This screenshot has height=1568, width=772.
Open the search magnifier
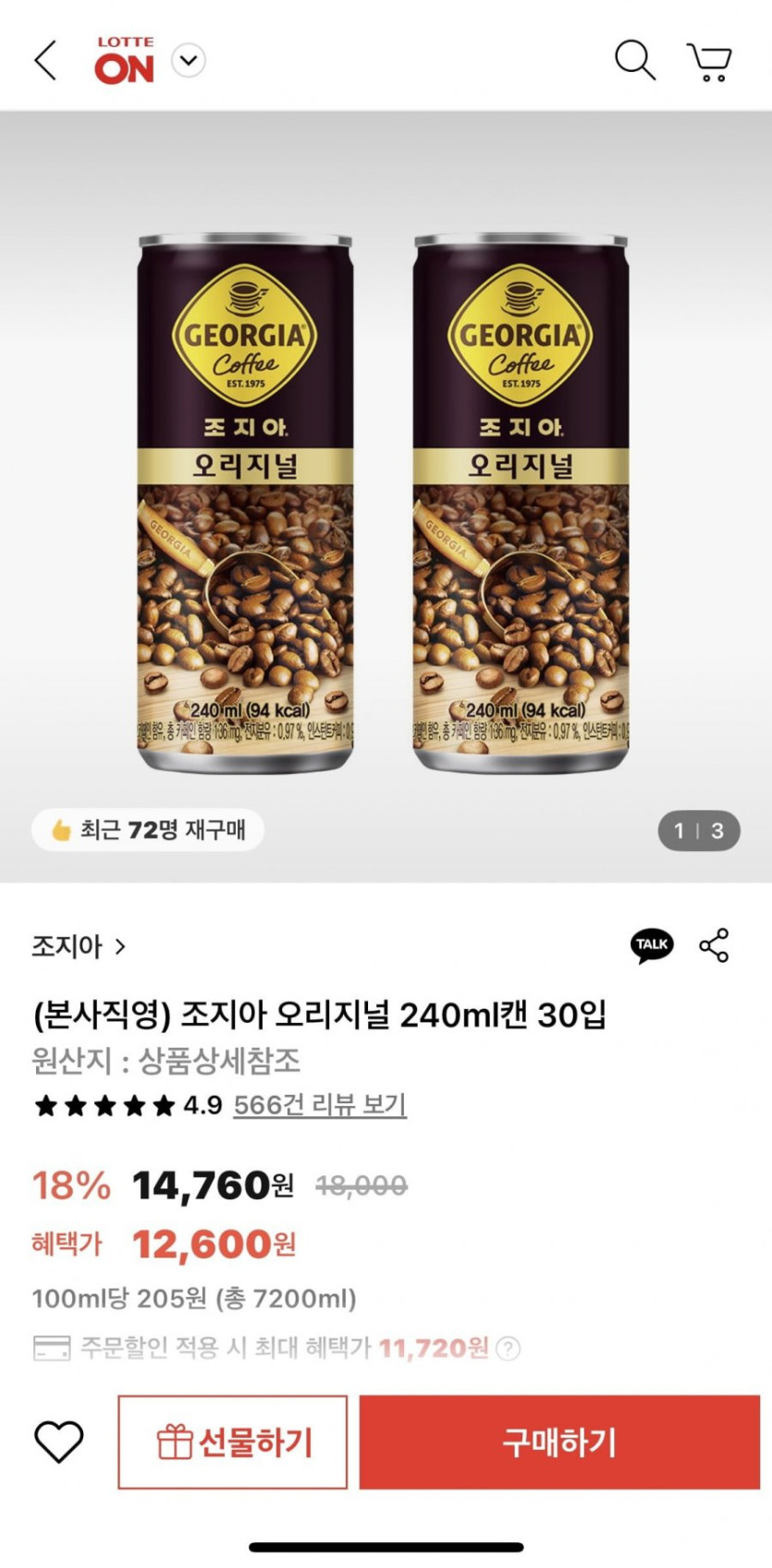[634, 61]
